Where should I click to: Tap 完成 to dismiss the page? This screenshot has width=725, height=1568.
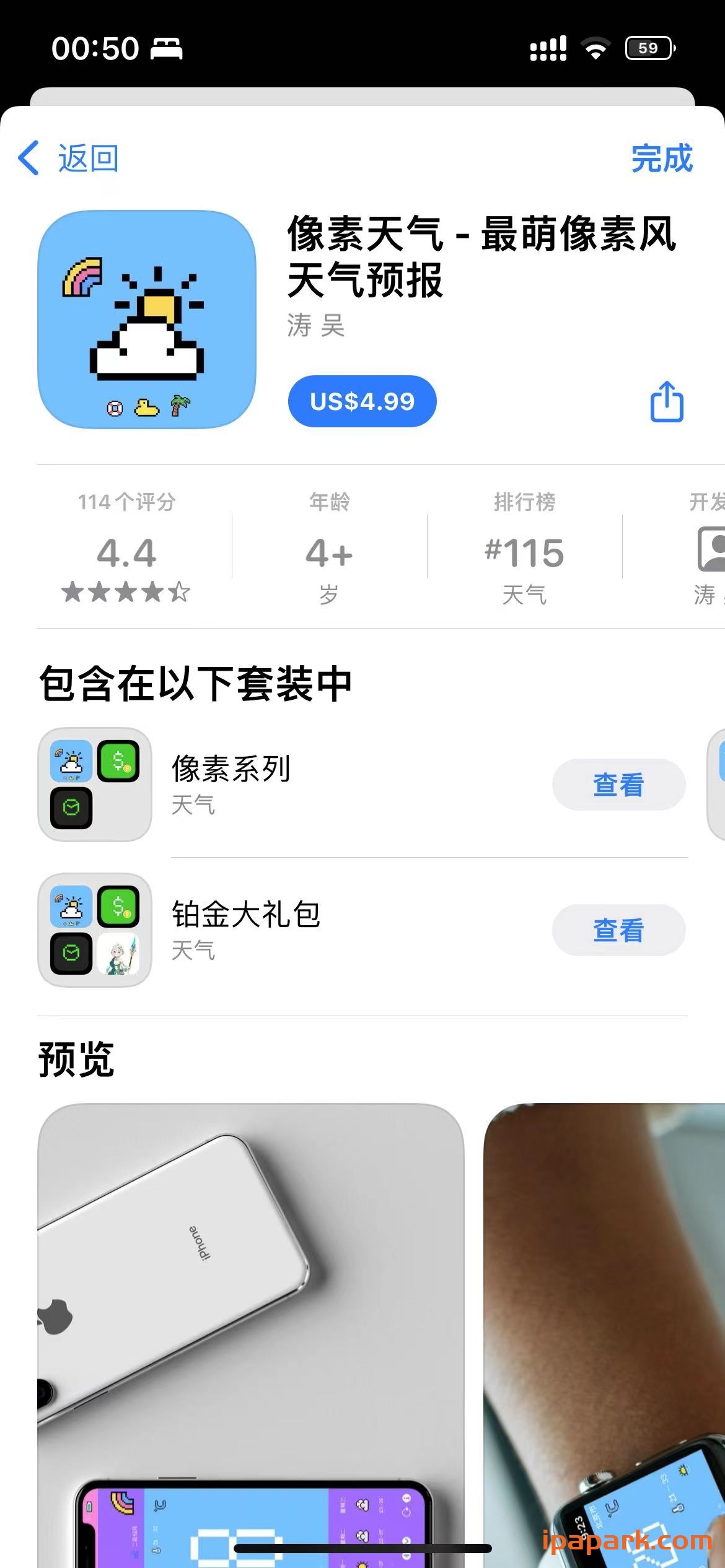click(661, 159)
